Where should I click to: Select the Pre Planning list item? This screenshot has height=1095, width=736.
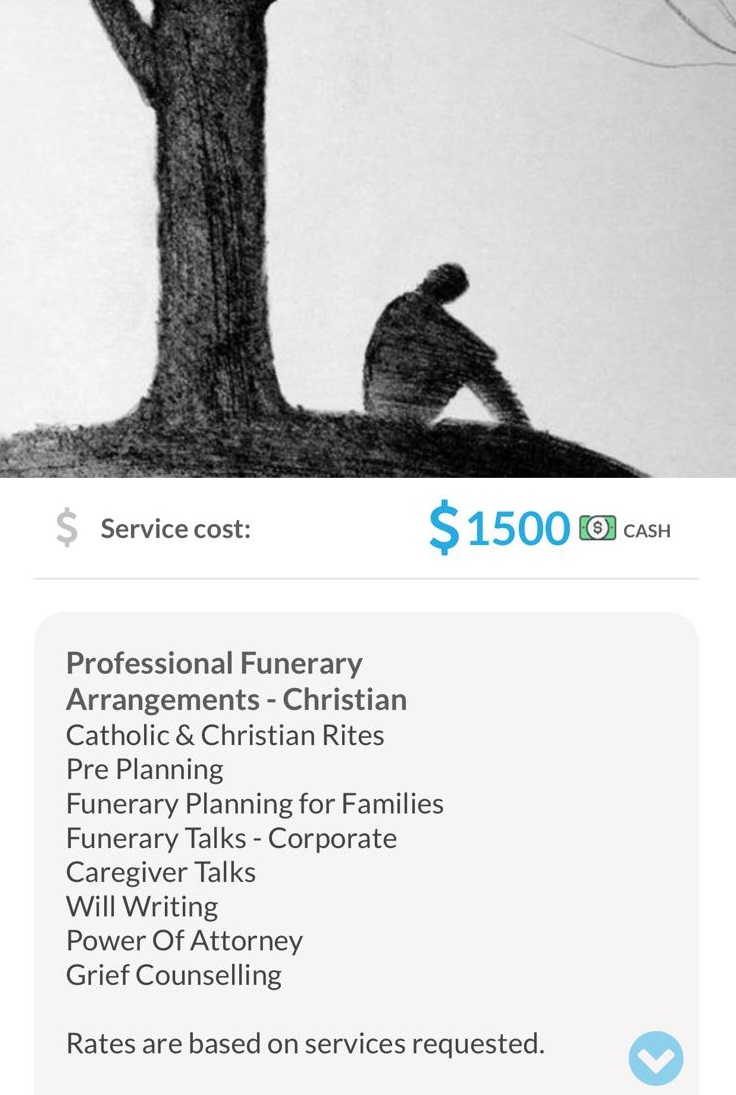pos(143,769)
